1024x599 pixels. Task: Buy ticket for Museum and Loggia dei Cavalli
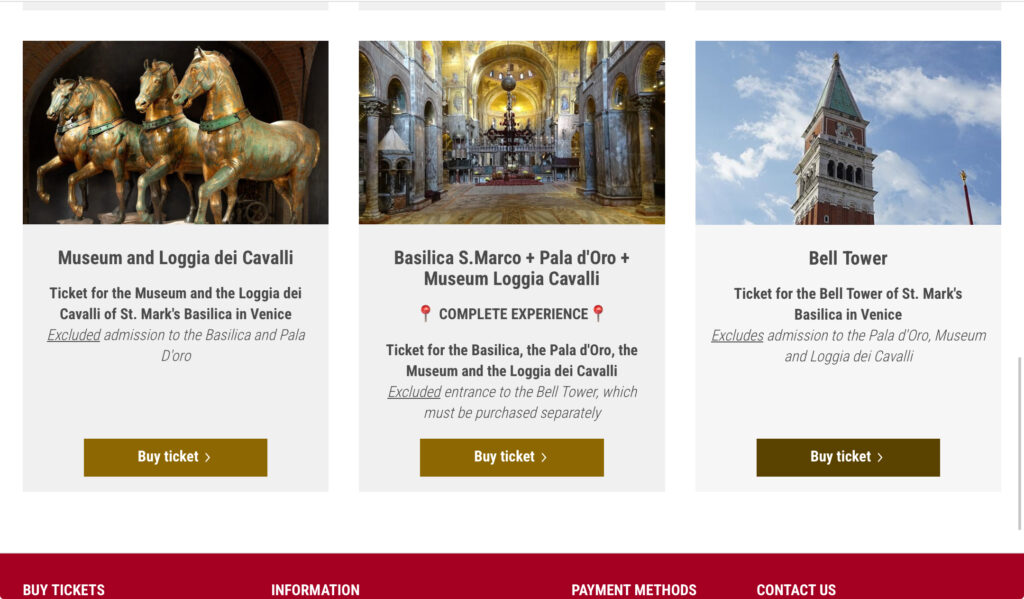point(175,457)
